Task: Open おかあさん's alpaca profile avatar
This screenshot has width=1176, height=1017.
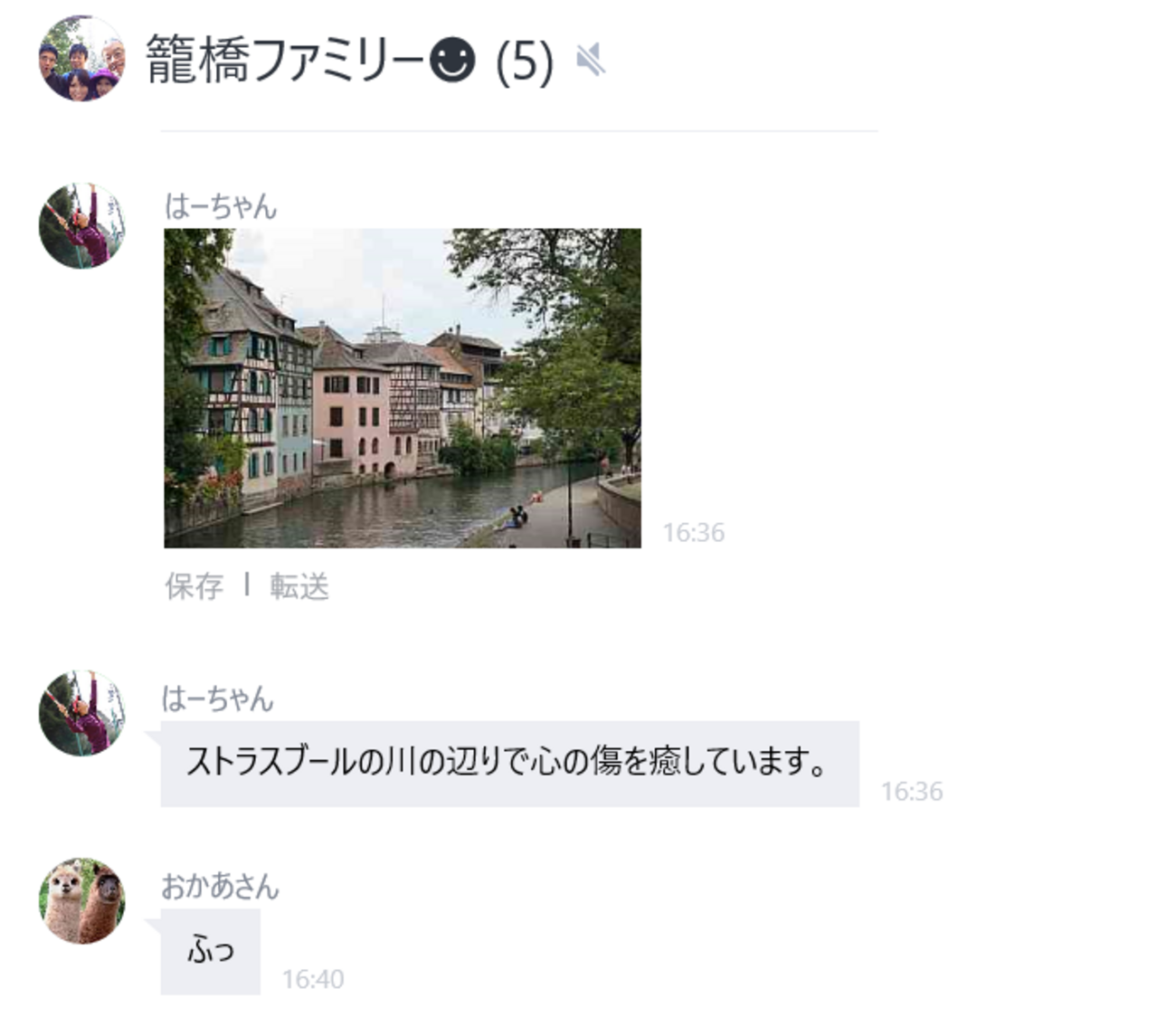Action: click(81, 900)
